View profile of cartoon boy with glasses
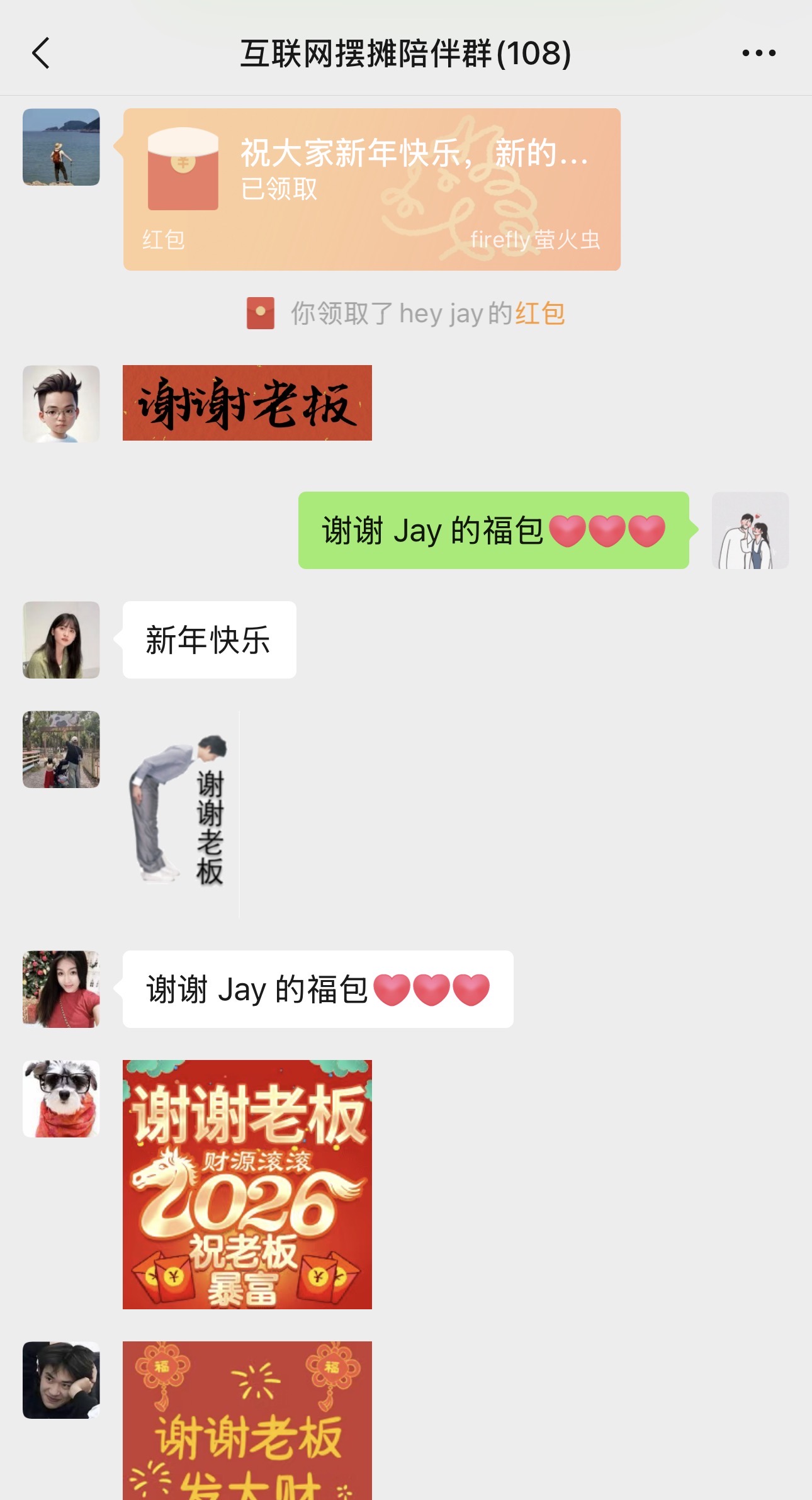The image size is (812, 1500). tap(61, 403)
